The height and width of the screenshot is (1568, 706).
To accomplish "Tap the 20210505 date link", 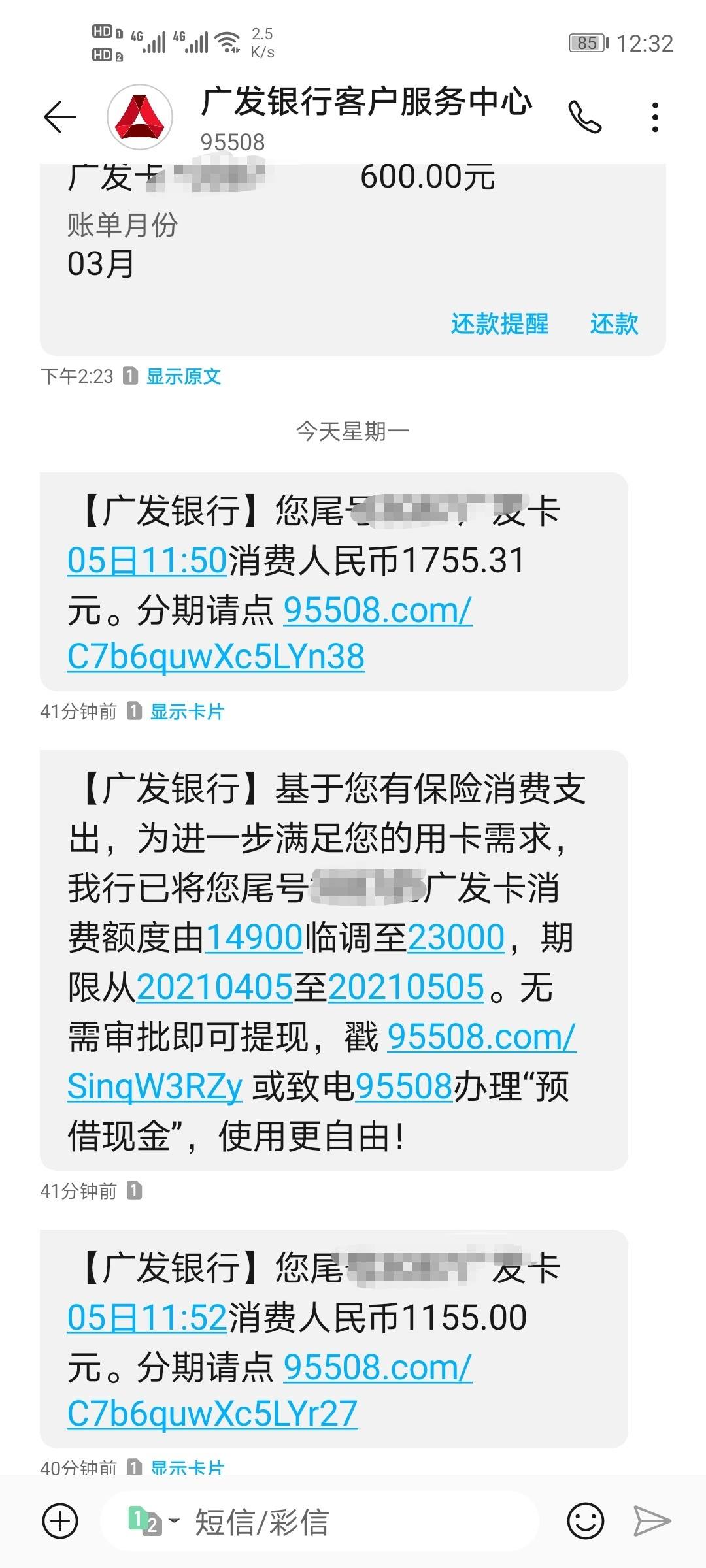I will 406,987.
